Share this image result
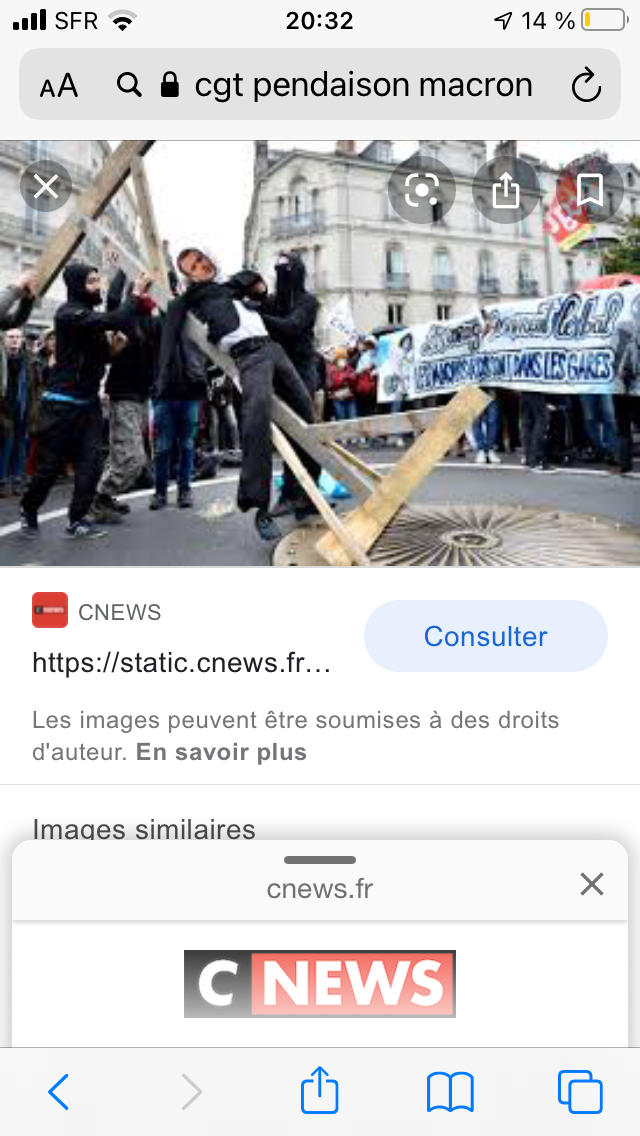The image size is (640, 1136). coord(506,190)
